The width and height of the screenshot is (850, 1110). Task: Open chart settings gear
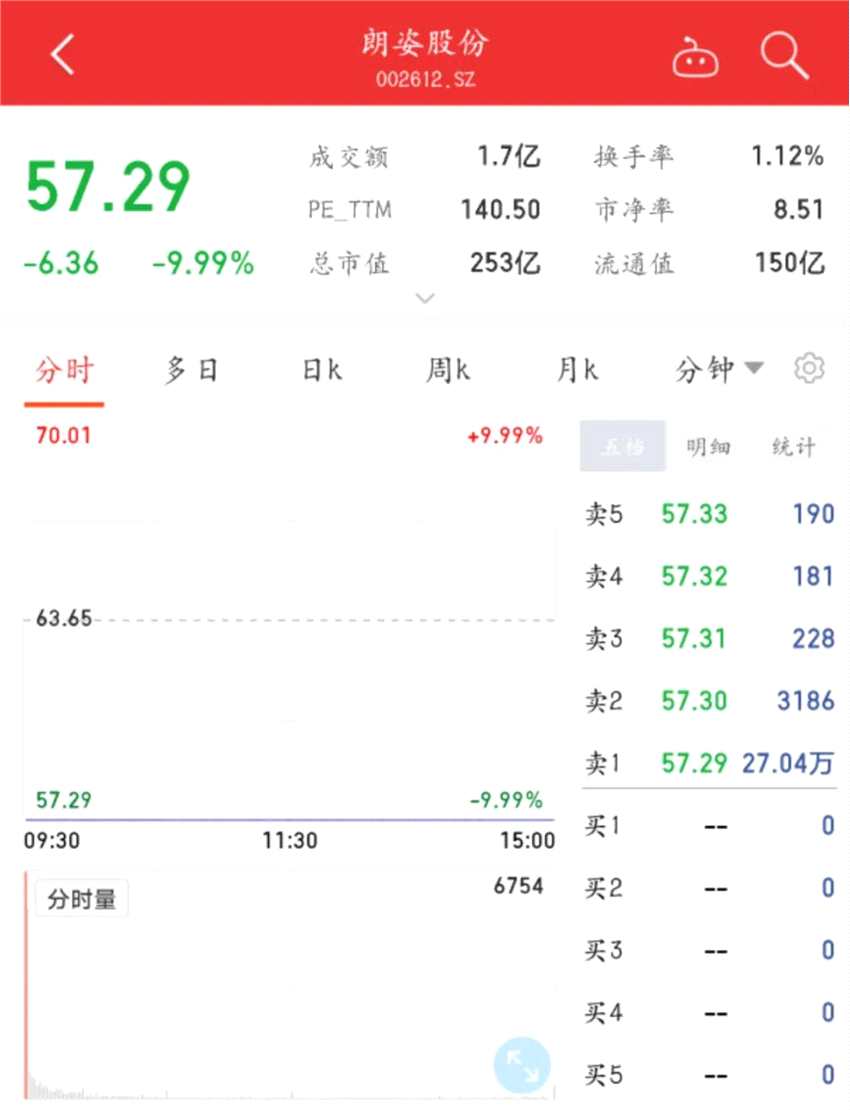[x=808, y=369]
